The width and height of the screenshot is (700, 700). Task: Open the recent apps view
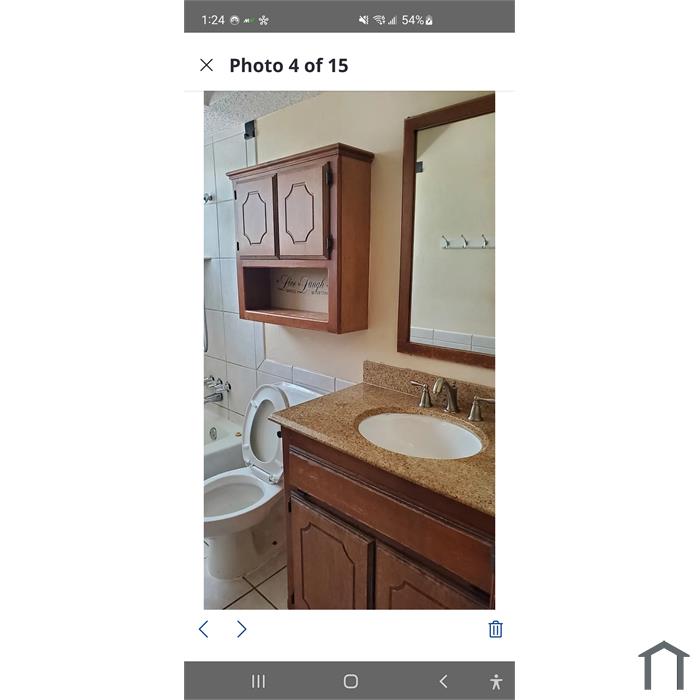(x=258, y=681)
